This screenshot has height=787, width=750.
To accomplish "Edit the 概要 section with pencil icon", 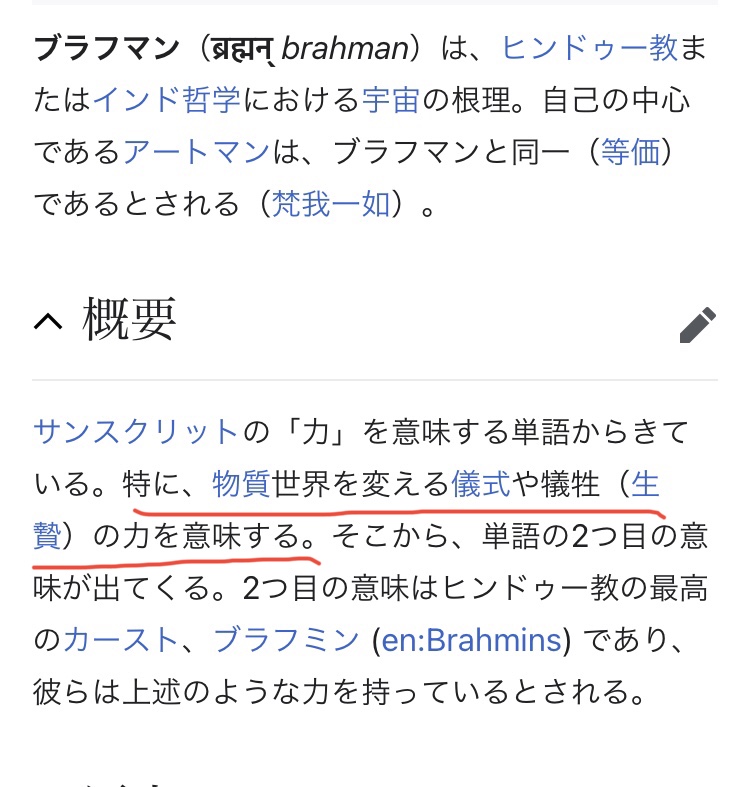I will click(697, 325).
